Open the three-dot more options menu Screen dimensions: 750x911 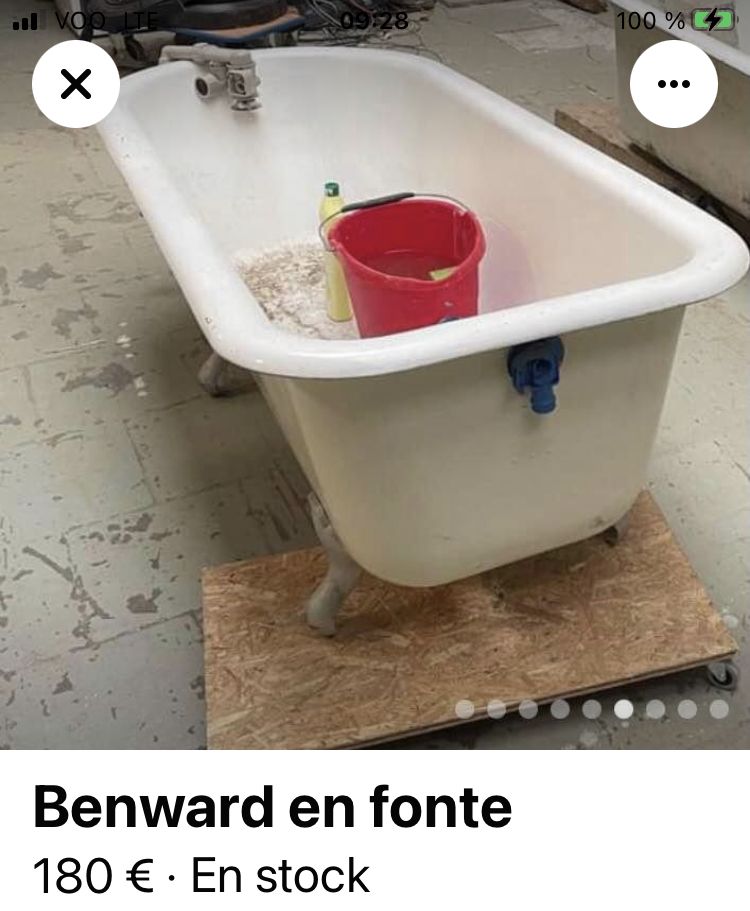[674, 84]
